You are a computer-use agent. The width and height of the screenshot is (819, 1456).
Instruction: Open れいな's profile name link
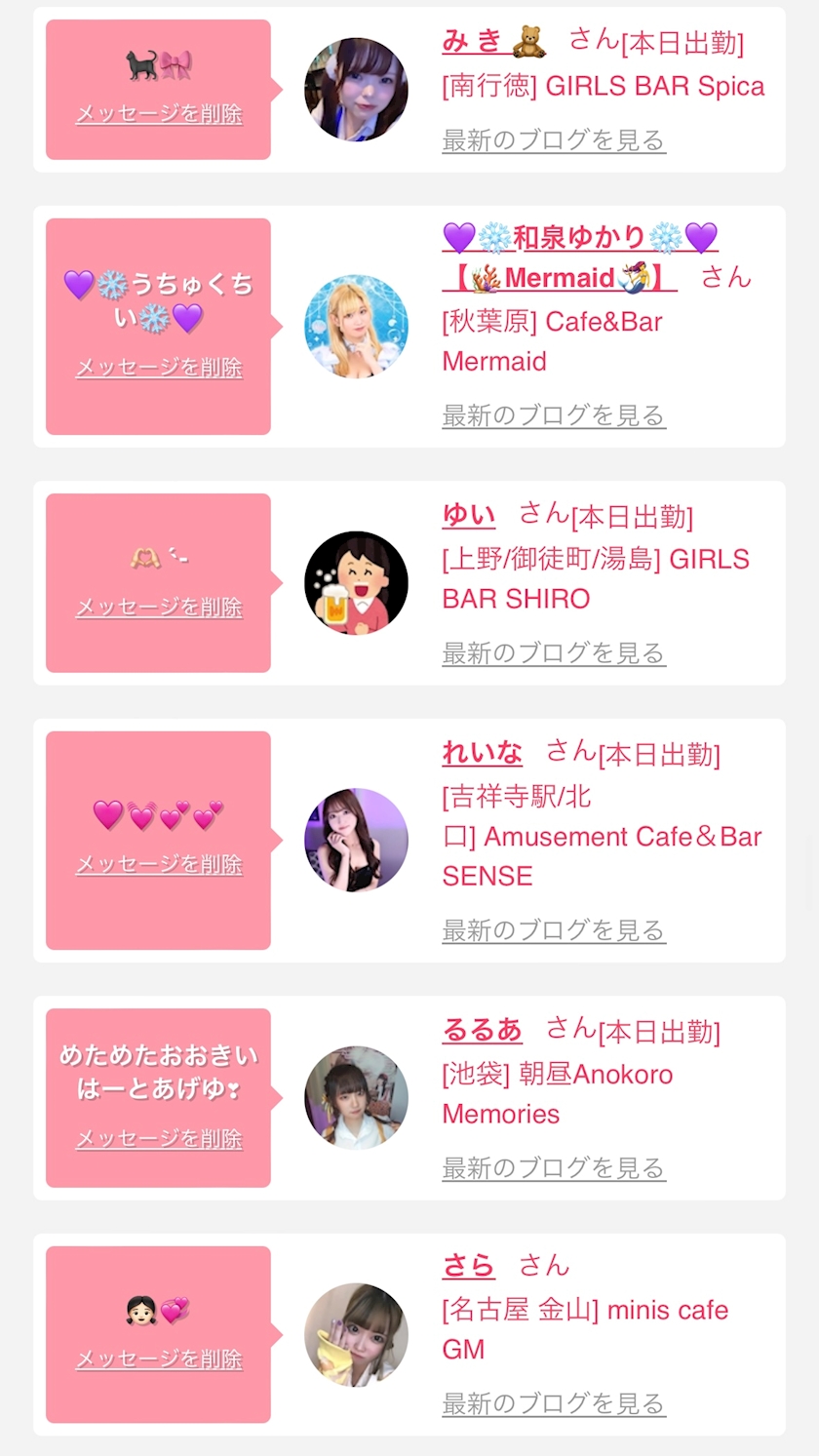(x=483, y=753)
